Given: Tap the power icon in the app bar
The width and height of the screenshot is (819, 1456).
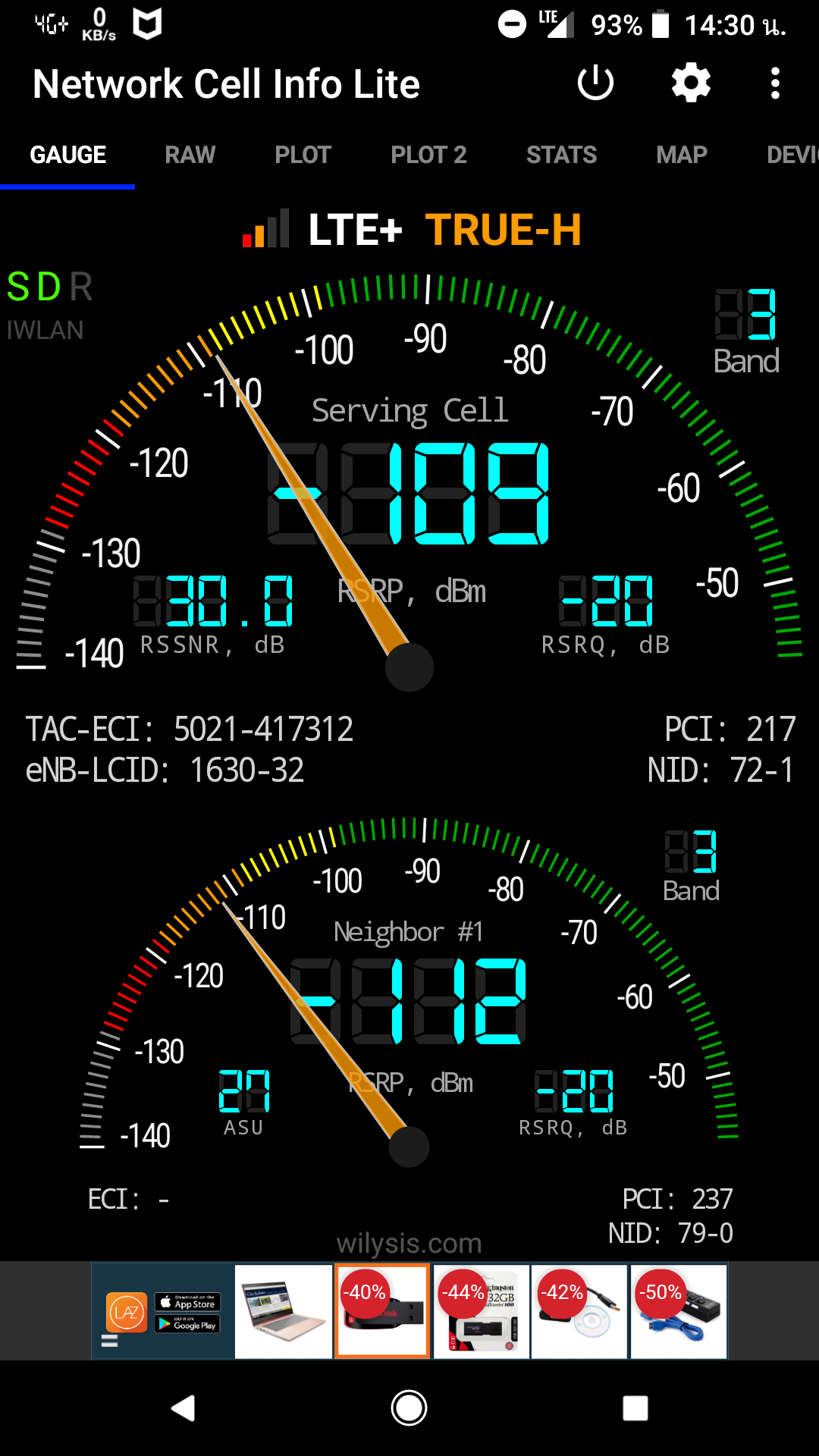Looking at the screenshot, I should (595, 83).
